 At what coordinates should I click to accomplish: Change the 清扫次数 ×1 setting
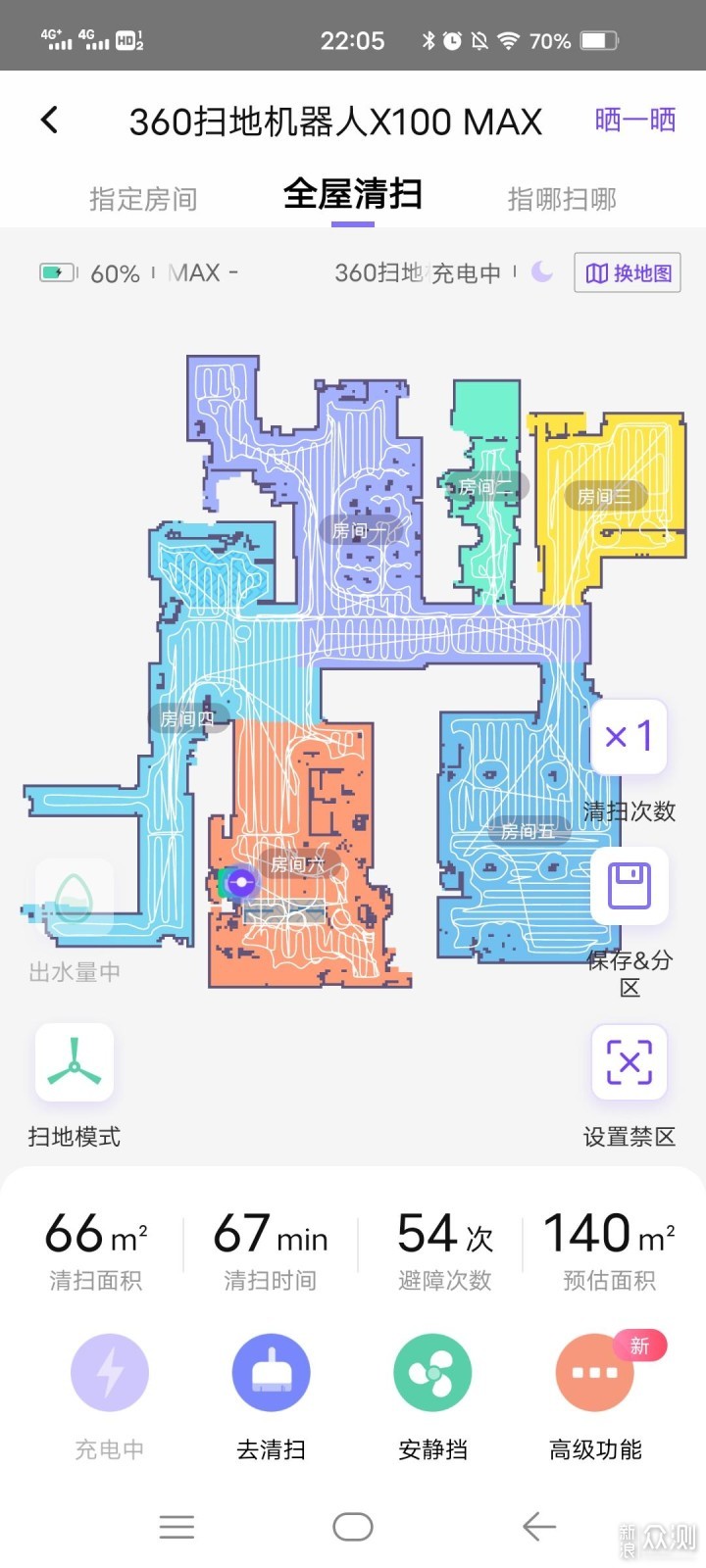[629, 737]
